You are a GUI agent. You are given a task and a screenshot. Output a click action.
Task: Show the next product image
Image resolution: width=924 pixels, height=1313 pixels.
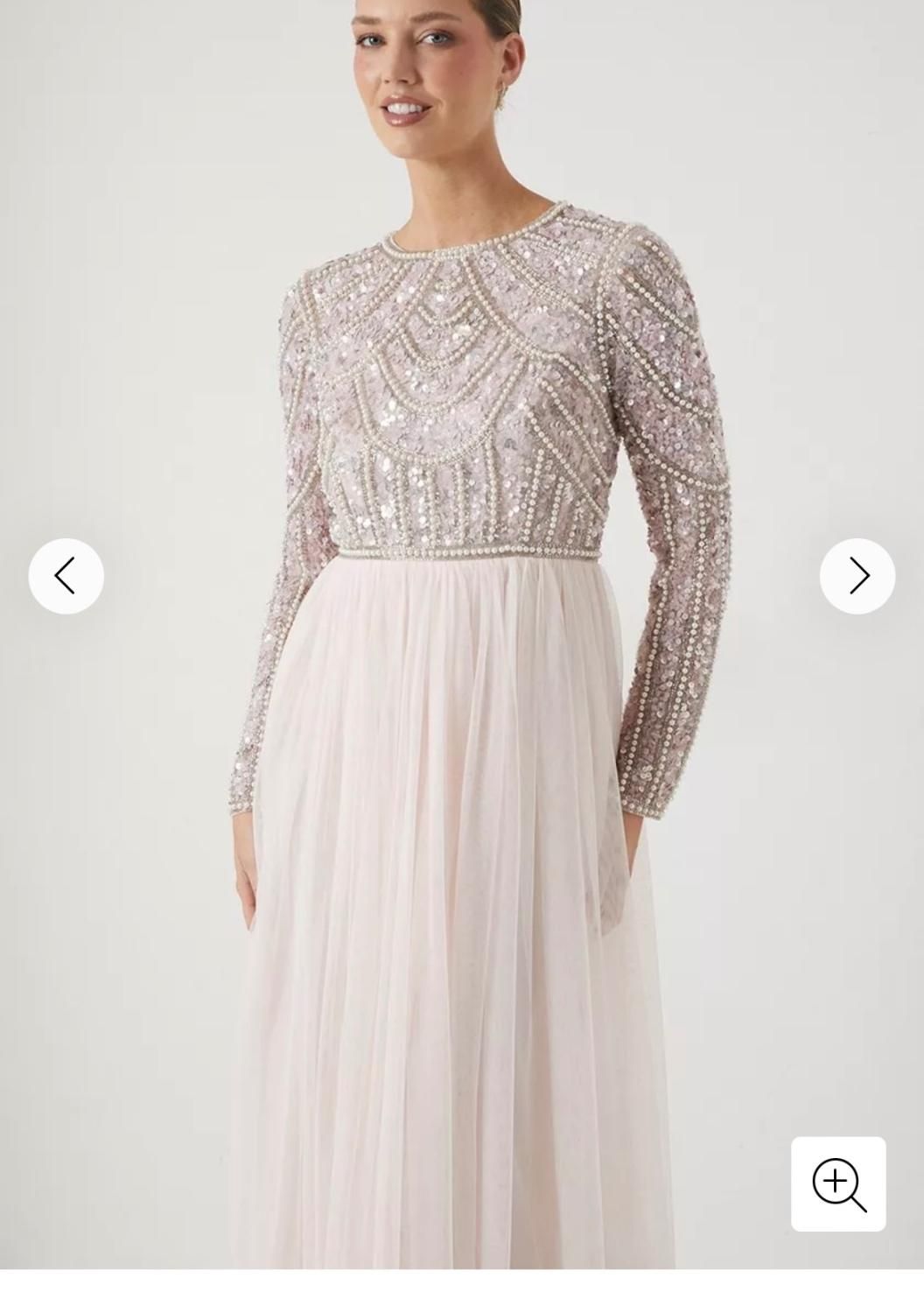857,576
